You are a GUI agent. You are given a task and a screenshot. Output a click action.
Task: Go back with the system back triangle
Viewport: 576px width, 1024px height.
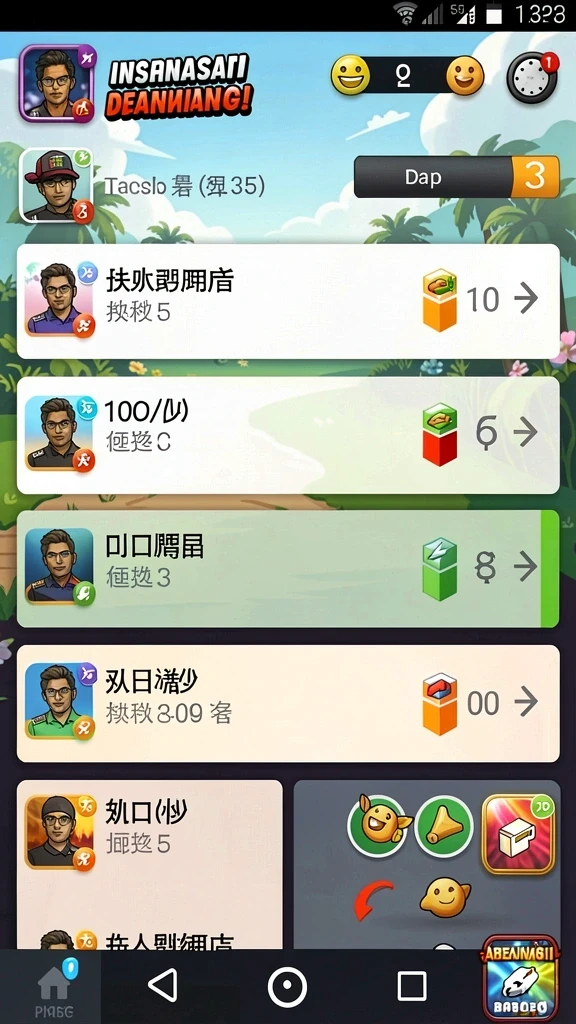pos(163,985)
